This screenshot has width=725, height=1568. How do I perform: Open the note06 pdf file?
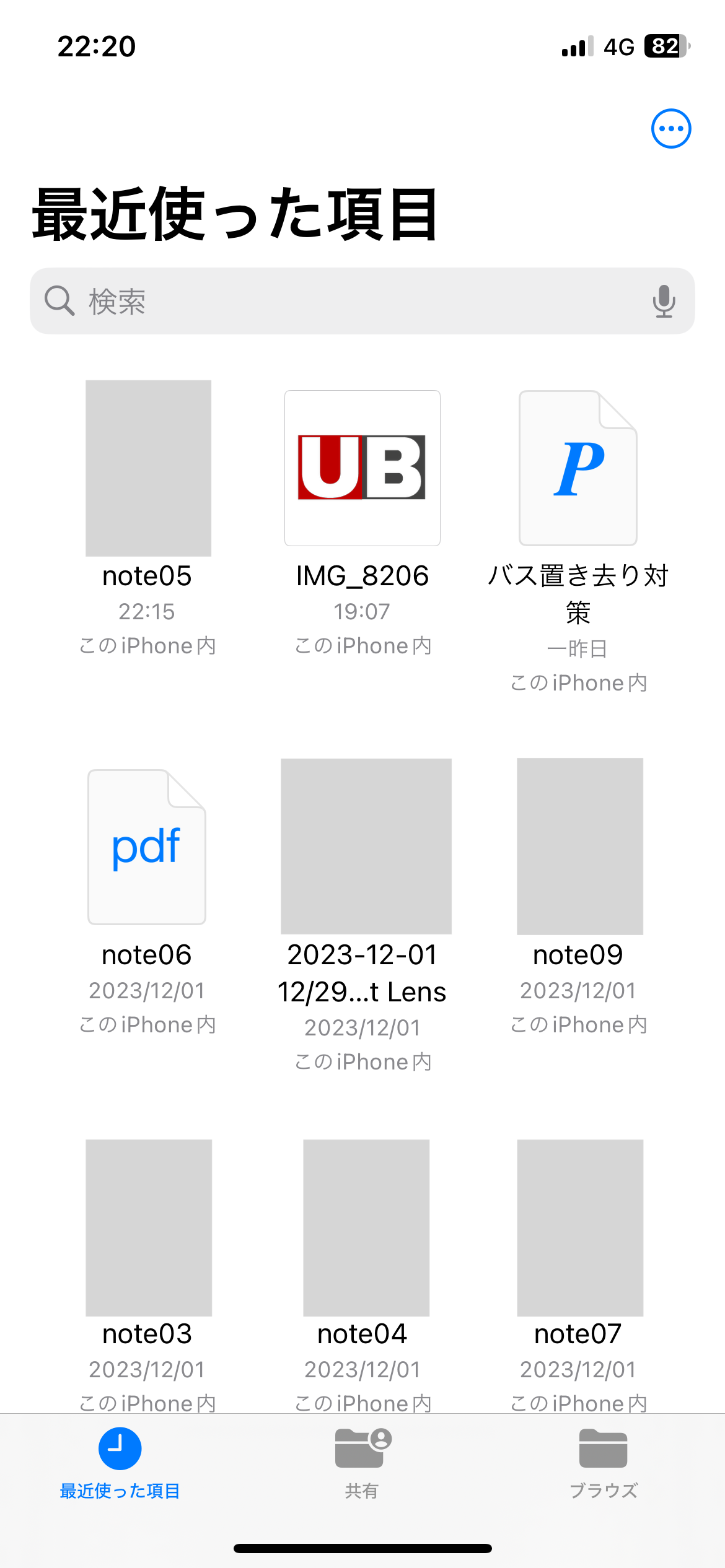147,847
